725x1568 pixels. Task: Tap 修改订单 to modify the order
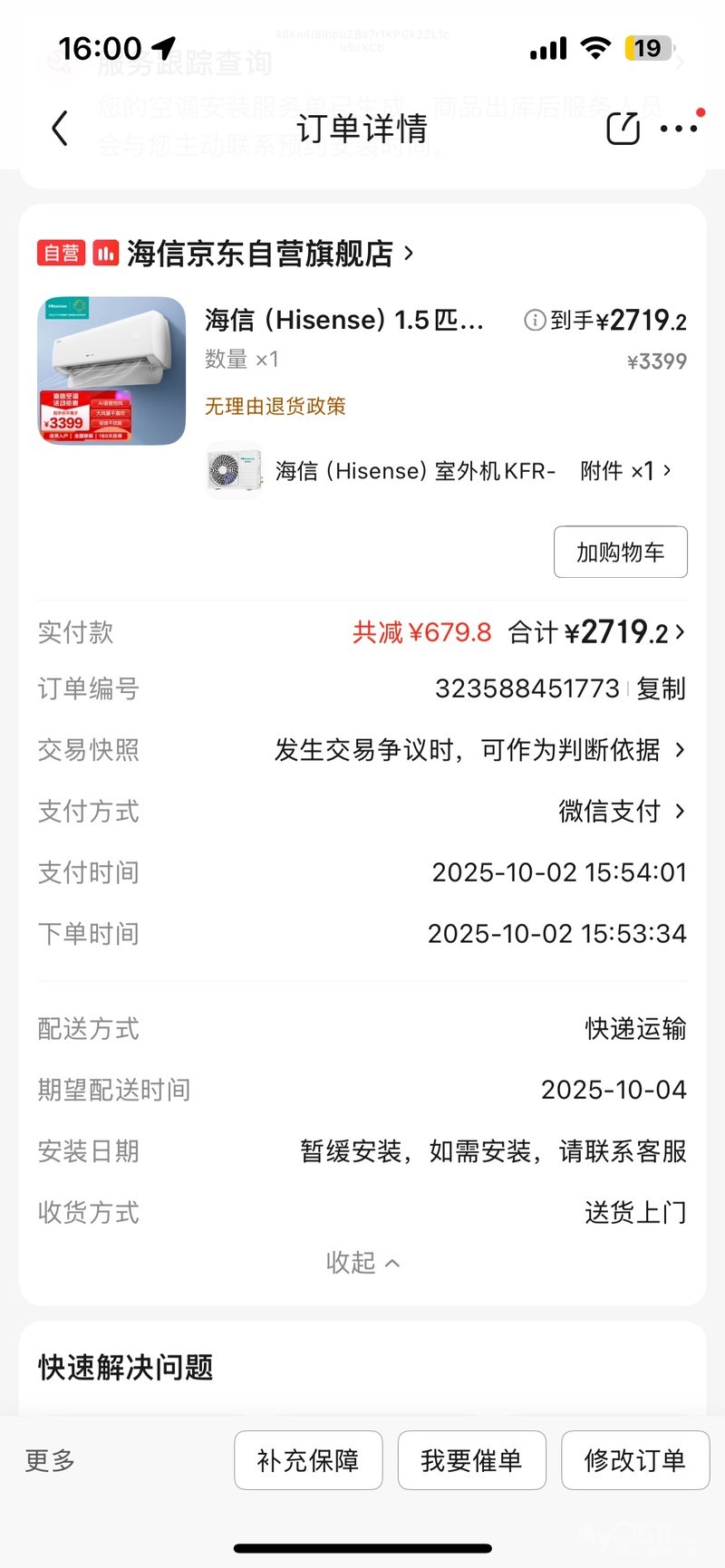pos(634,1460)
